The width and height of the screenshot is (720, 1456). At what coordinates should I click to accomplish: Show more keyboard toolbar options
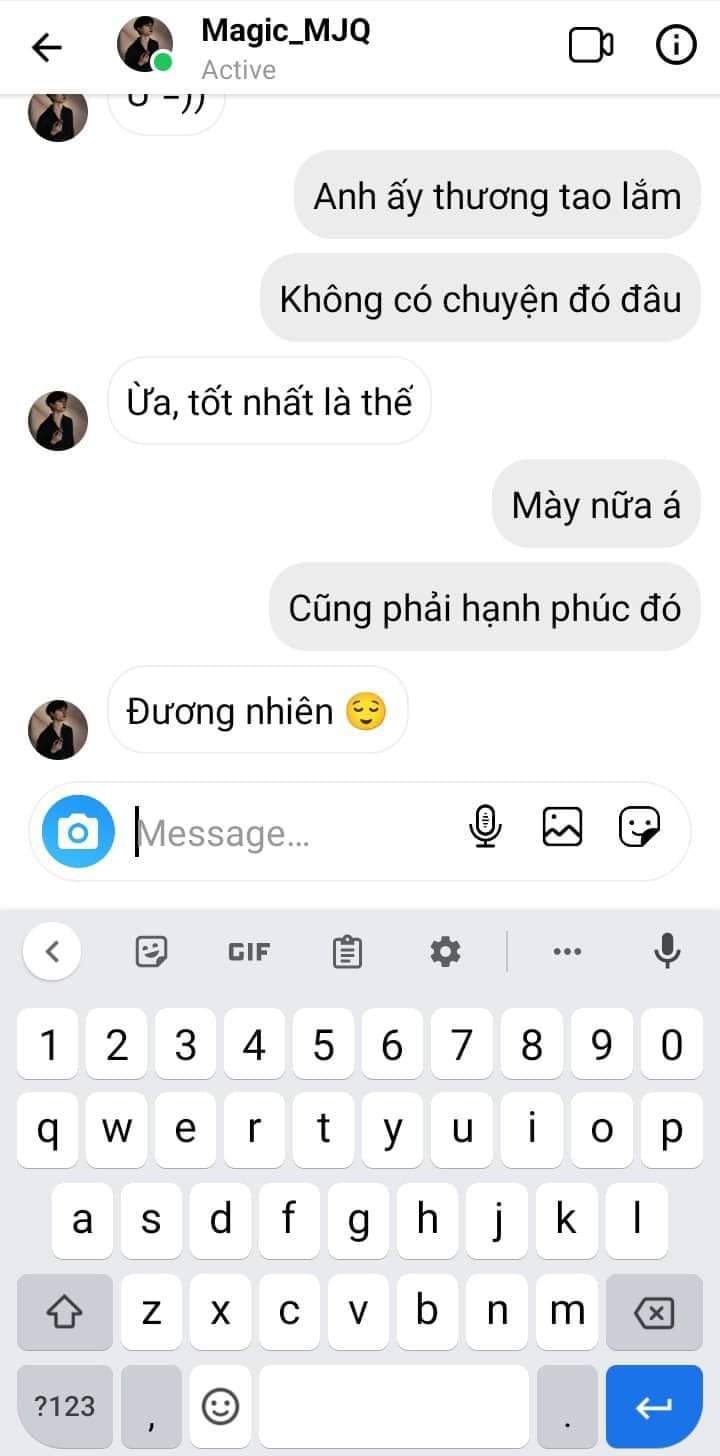[x=567, y=952]
